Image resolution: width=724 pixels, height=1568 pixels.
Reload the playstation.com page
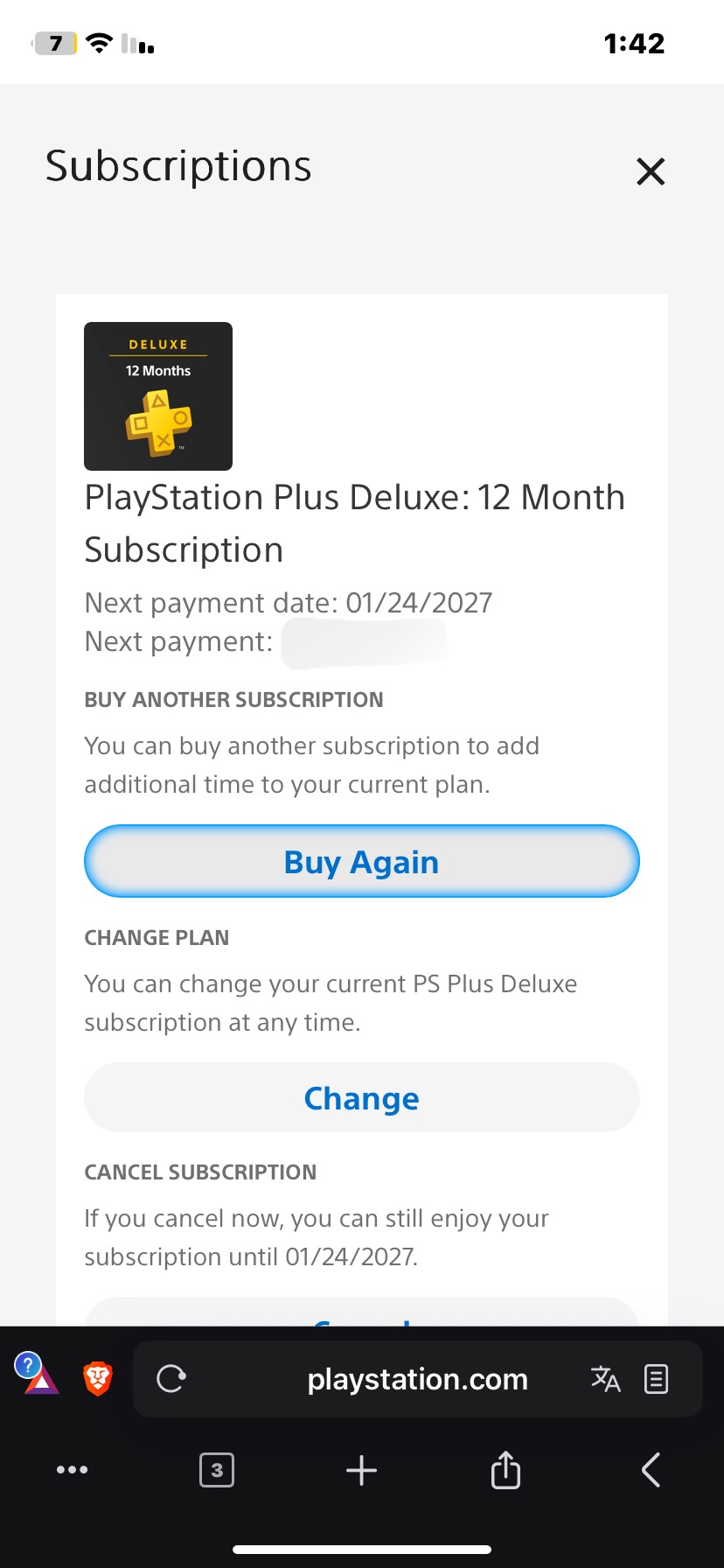pos(171,1379)
